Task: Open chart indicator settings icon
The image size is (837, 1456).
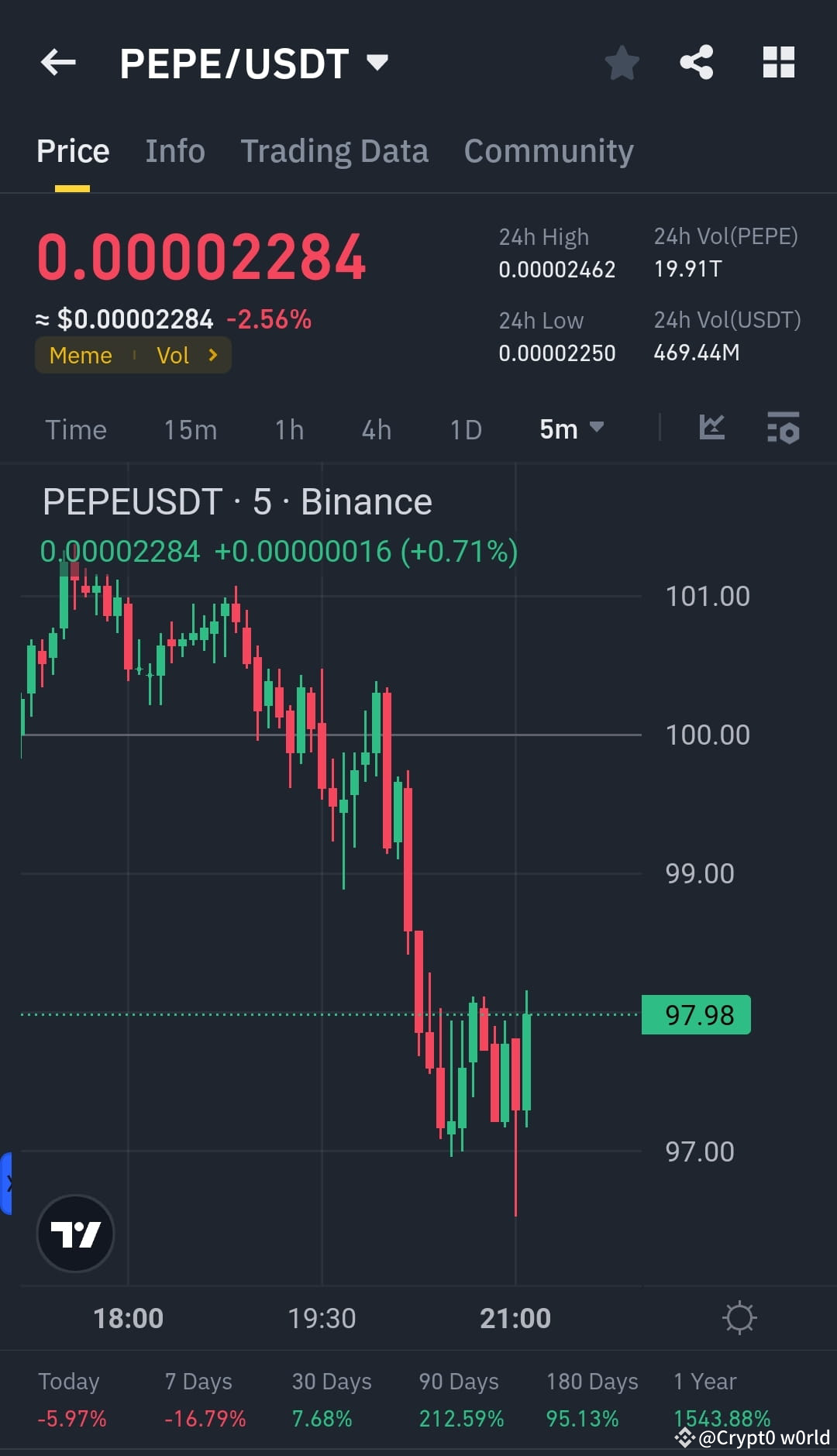Action: tap(784, 429)
